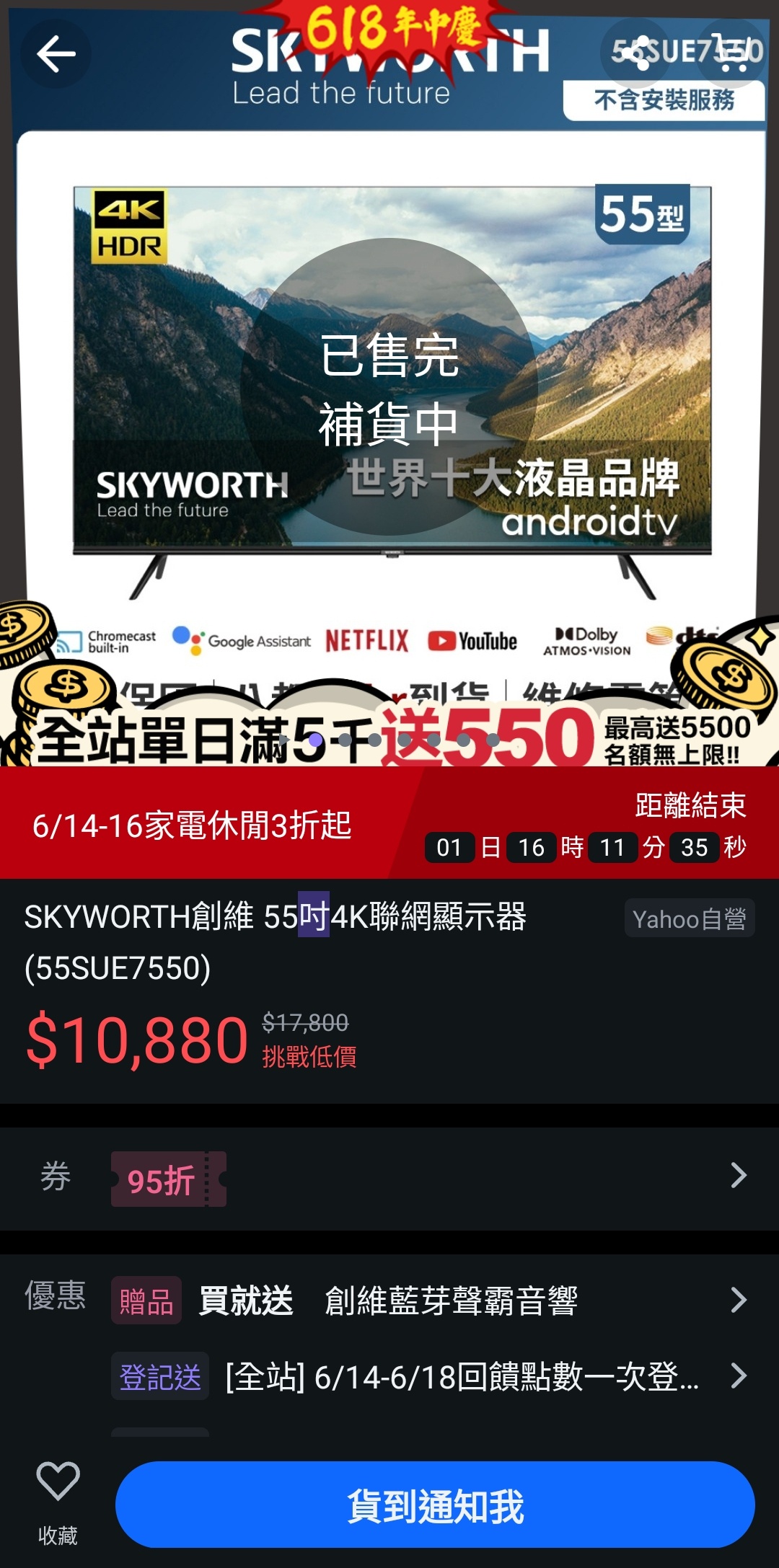Open the 95折 coupon row

coord(389,1178)
